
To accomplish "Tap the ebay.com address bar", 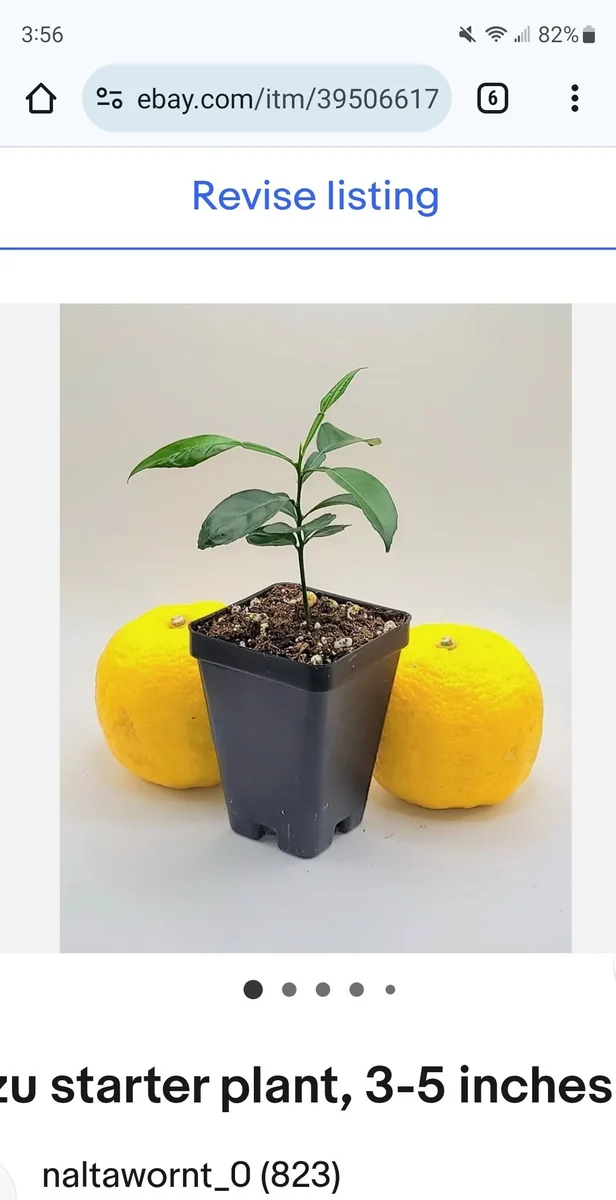I will point(287,98).
